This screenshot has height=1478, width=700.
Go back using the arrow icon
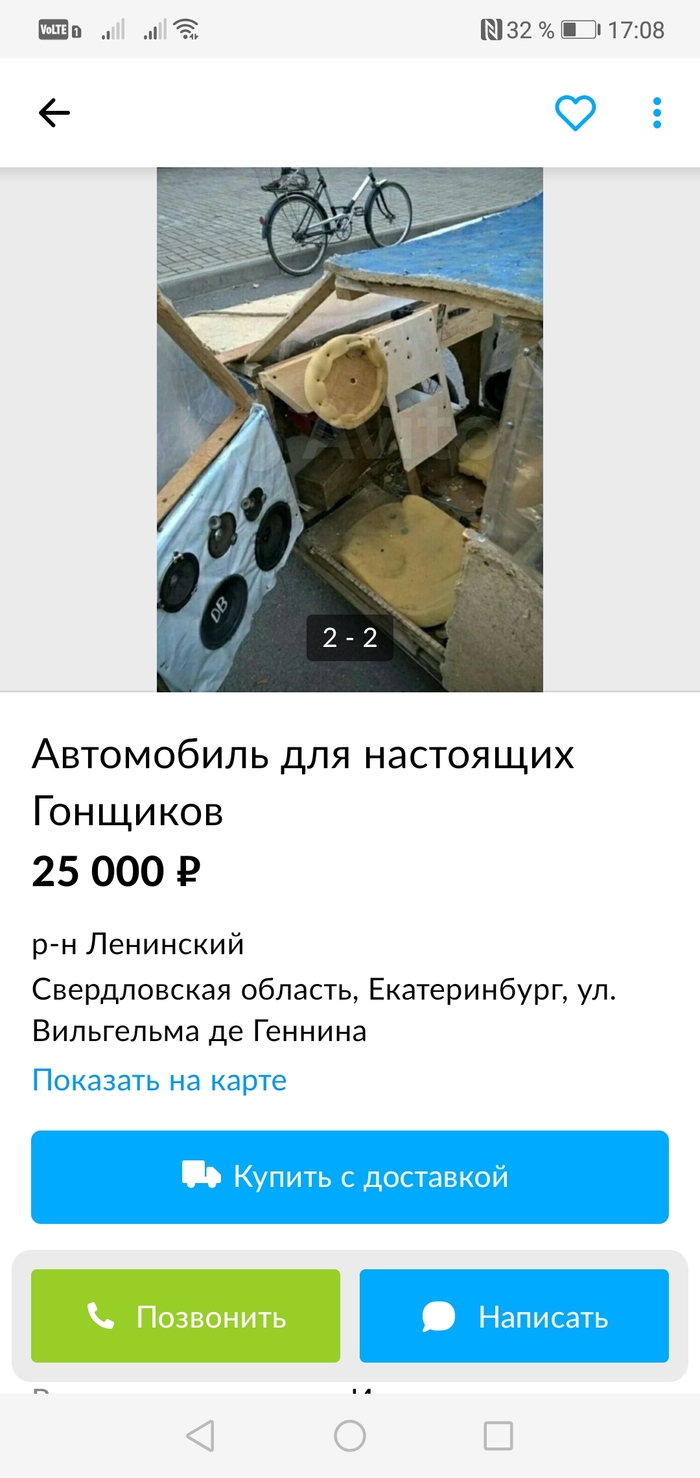(x=54, y=113)
